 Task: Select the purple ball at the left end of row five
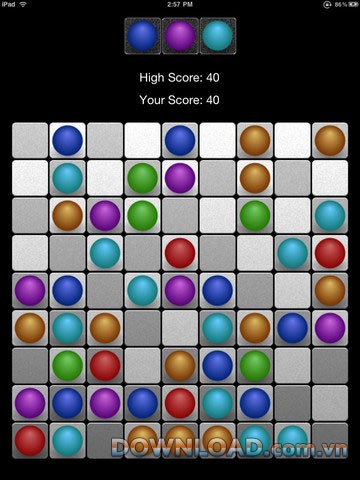30,290
